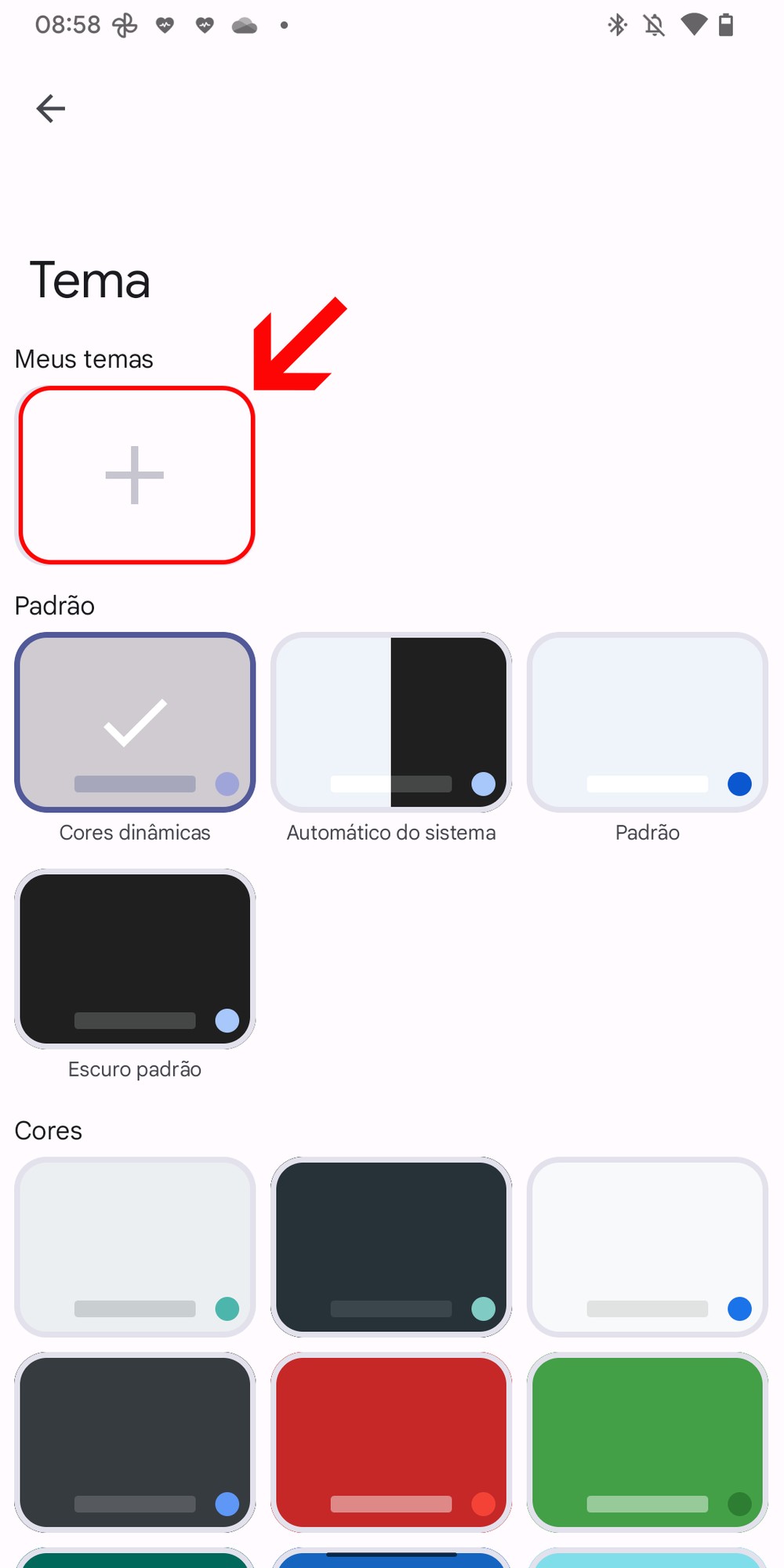
Task: Add a new custom theme under Meus temas
Action: point(135,475)
